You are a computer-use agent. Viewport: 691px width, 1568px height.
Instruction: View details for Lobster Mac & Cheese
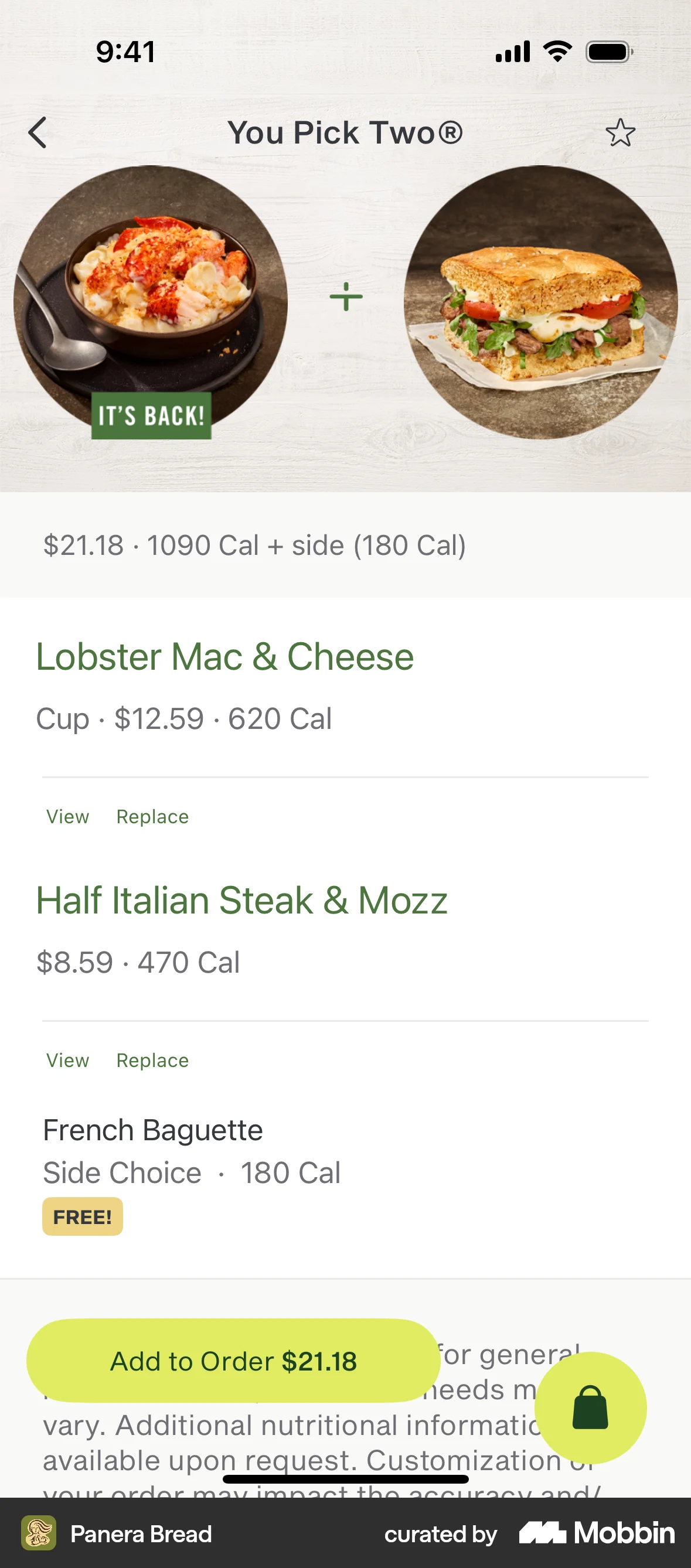pyautogui.click(x=67, y=816)
